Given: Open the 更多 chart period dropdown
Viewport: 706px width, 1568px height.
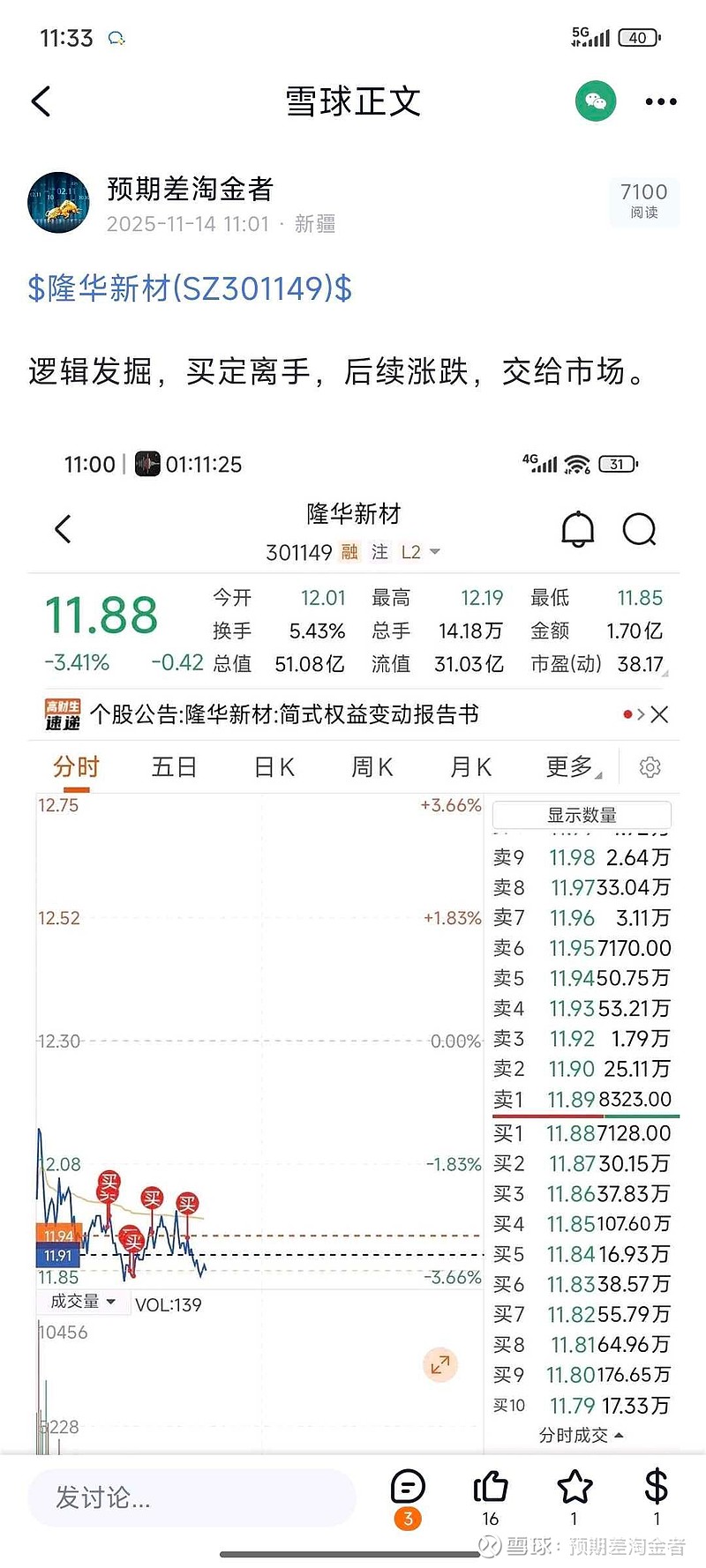Looking at the screenshot, I should 571,767.
